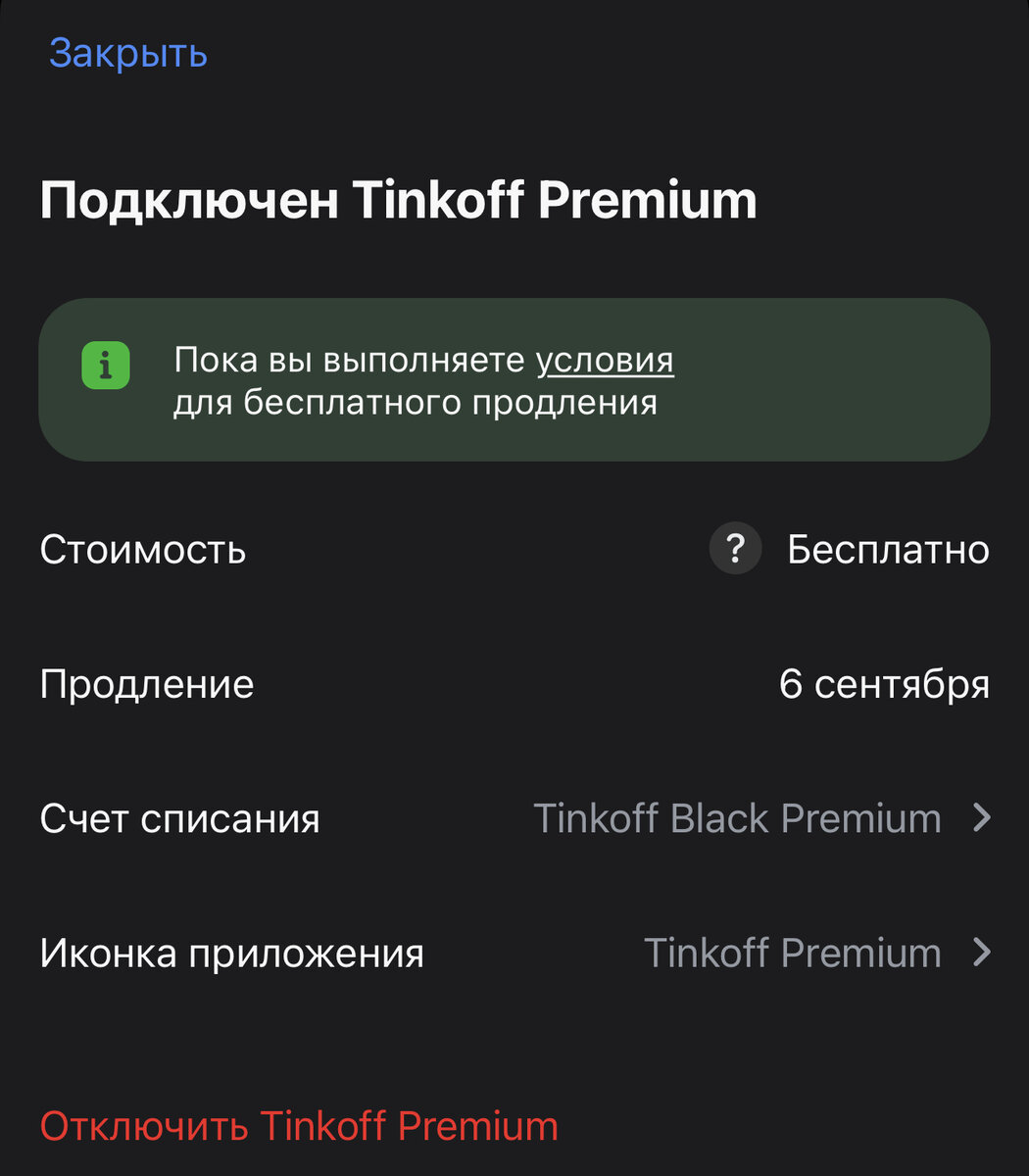Open the Иконка приложения setting

(514, 953)
